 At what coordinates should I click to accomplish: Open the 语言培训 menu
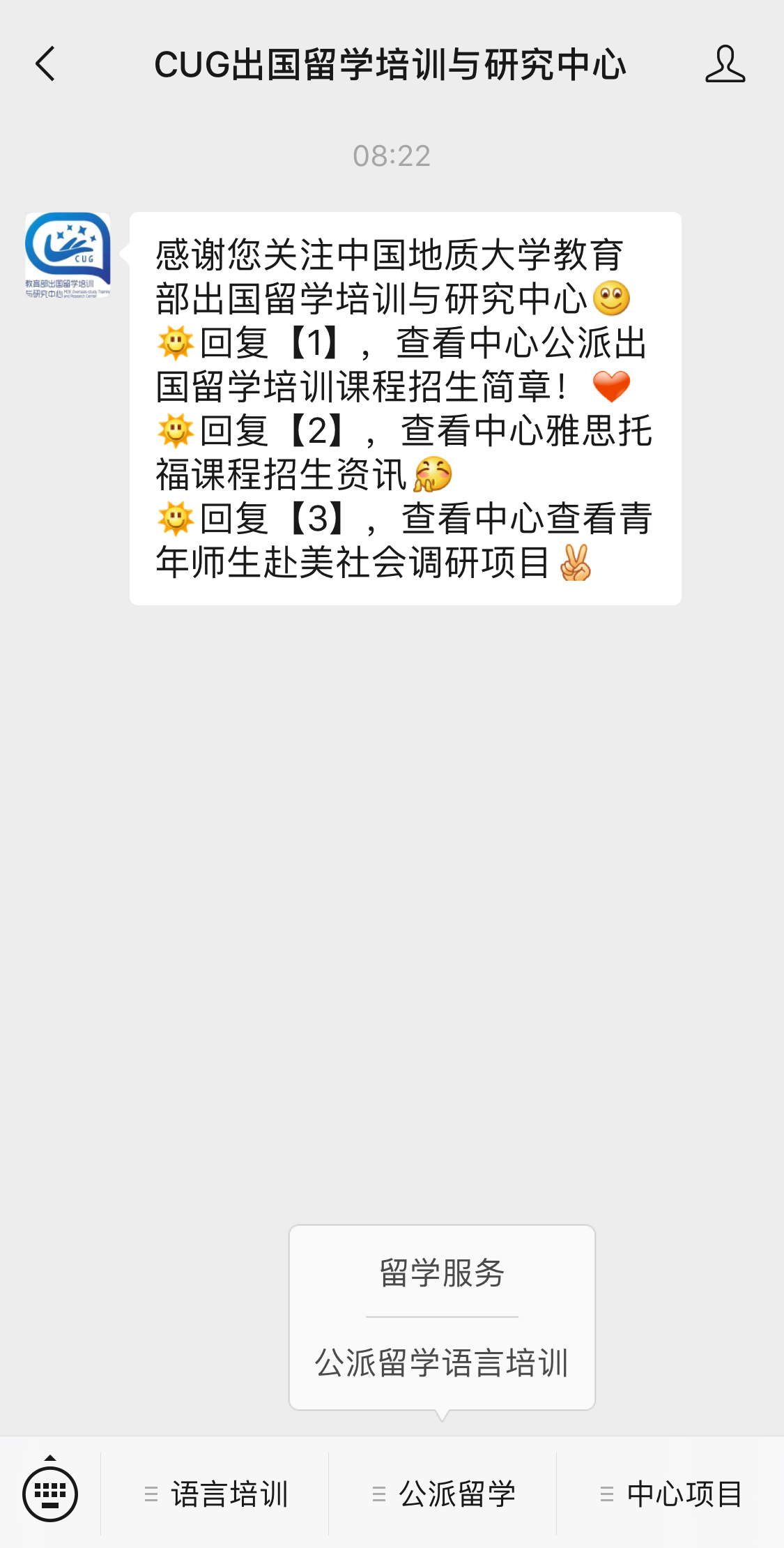pyautogui.click(x=230, y=1494)
